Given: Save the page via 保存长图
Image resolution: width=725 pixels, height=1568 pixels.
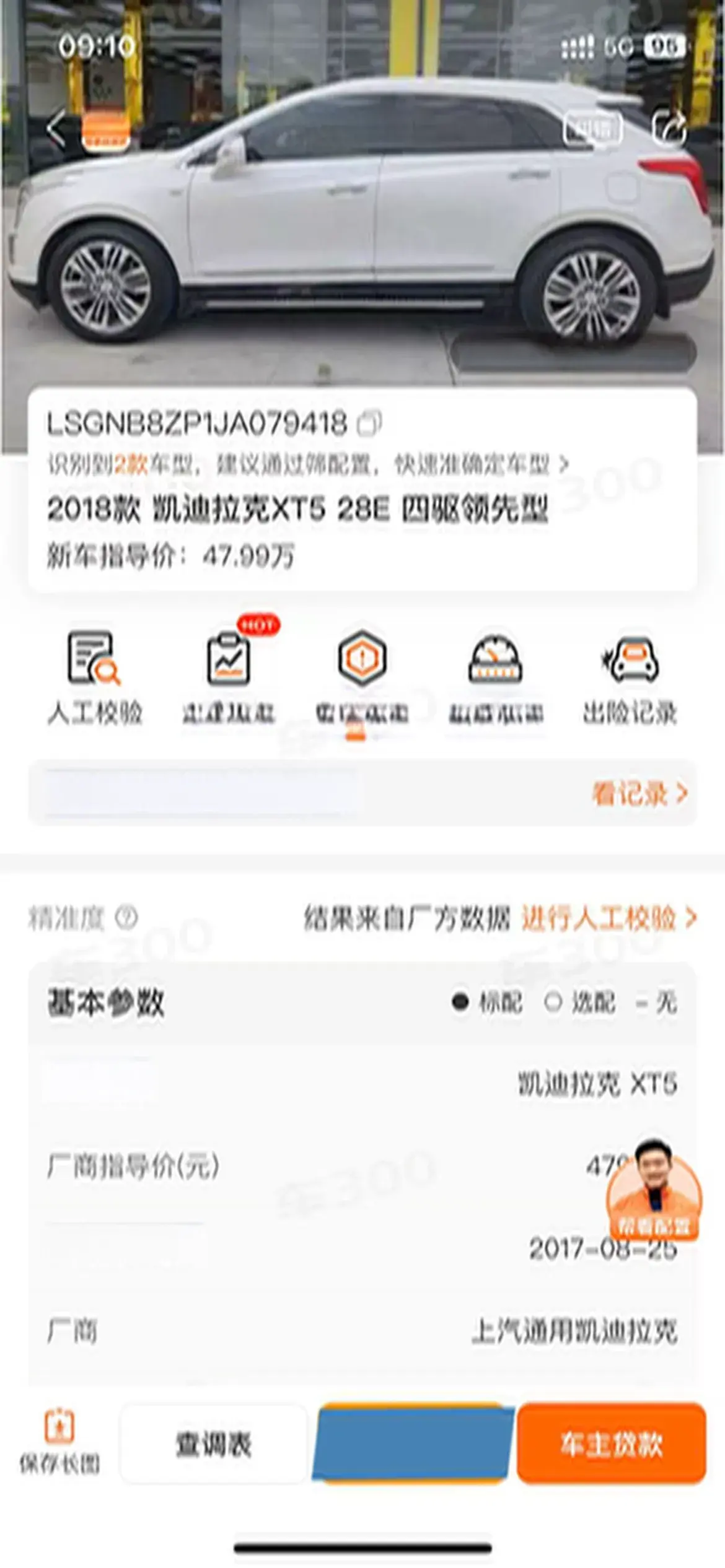Looking at the screenshot, I should [59, 1442].
